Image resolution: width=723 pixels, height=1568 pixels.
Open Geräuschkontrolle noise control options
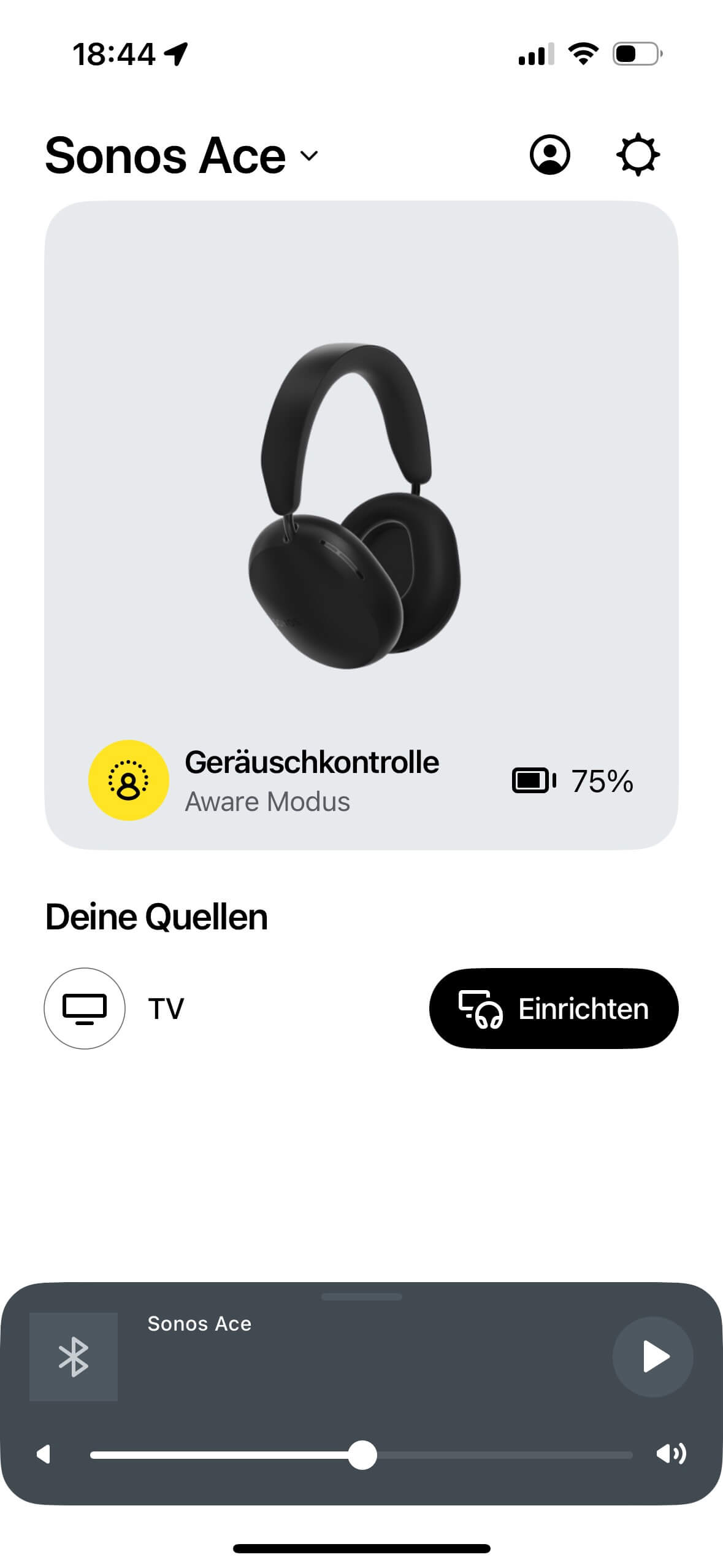(x=128, y=780)
